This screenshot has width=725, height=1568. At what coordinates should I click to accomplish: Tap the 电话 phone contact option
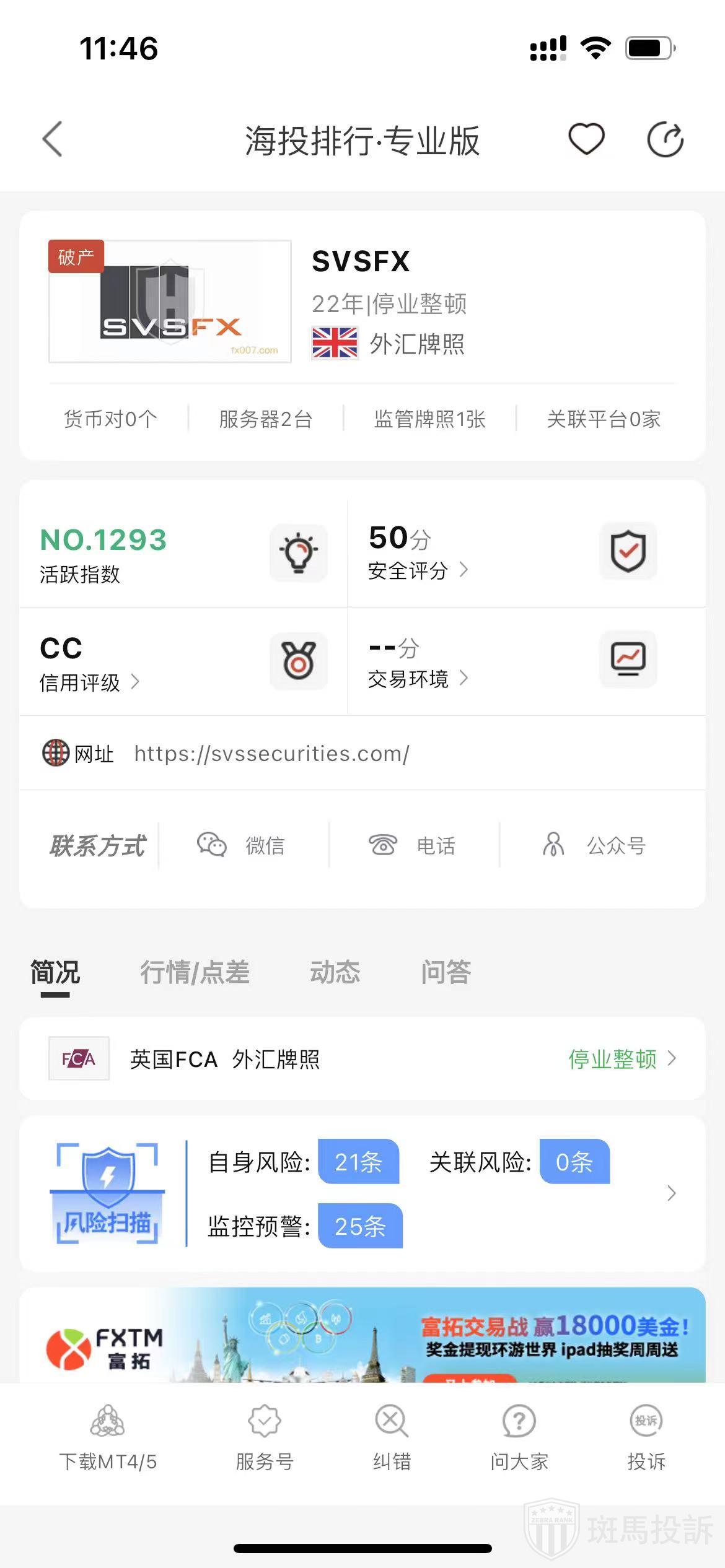point(413,845)
